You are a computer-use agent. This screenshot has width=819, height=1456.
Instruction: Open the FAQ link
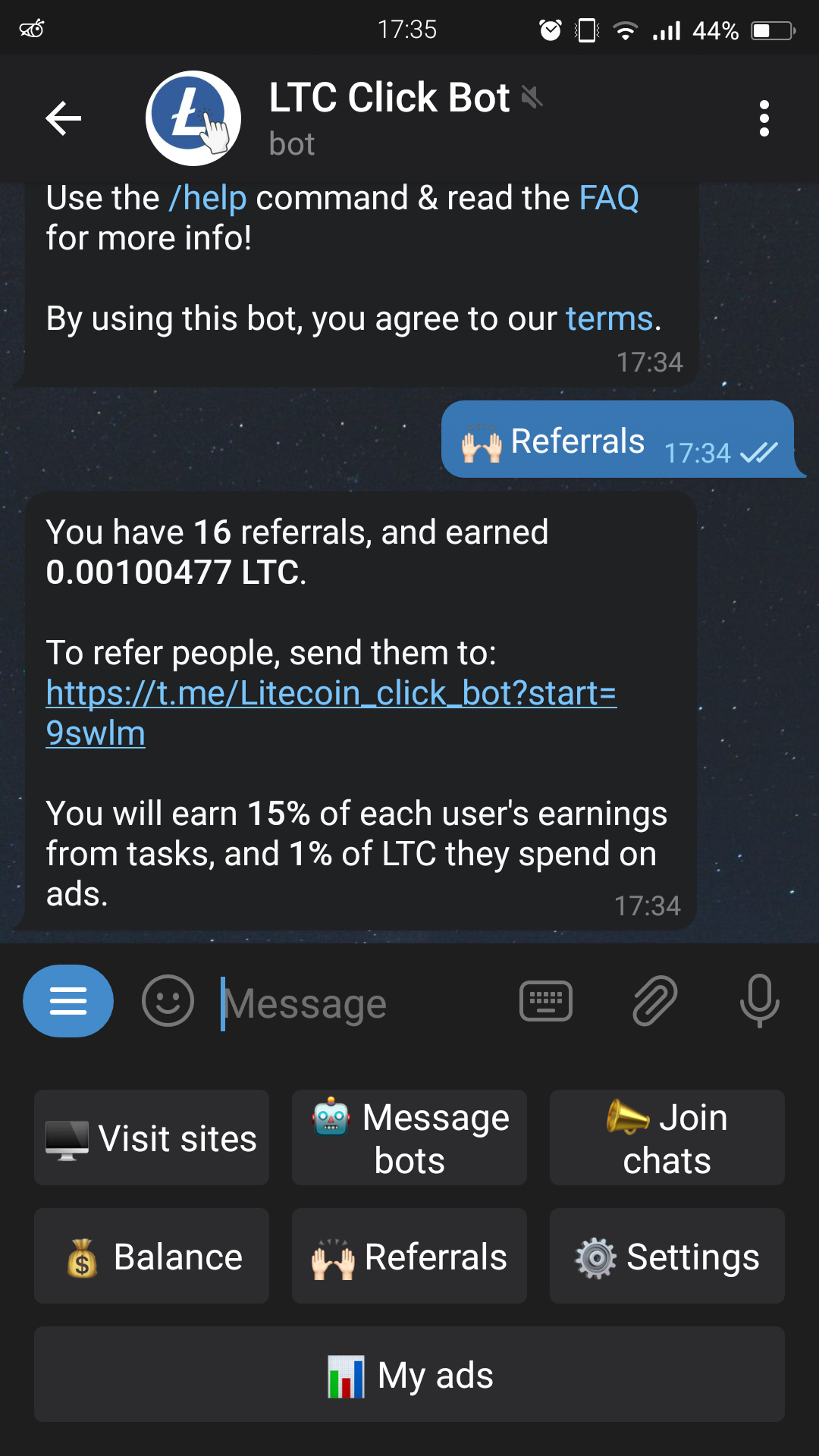(608, 199)
